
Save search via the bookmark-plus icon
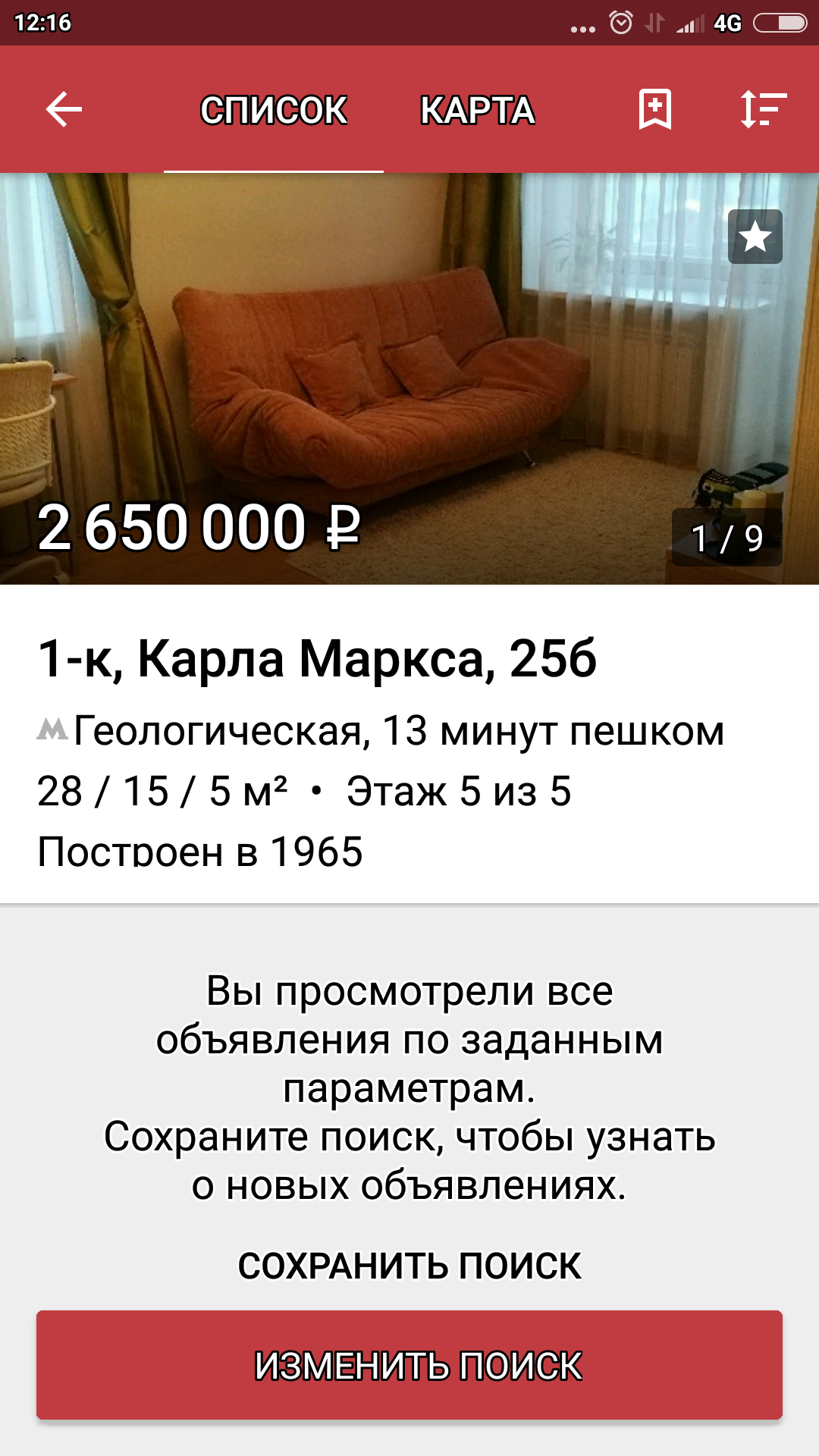[655, 110]
